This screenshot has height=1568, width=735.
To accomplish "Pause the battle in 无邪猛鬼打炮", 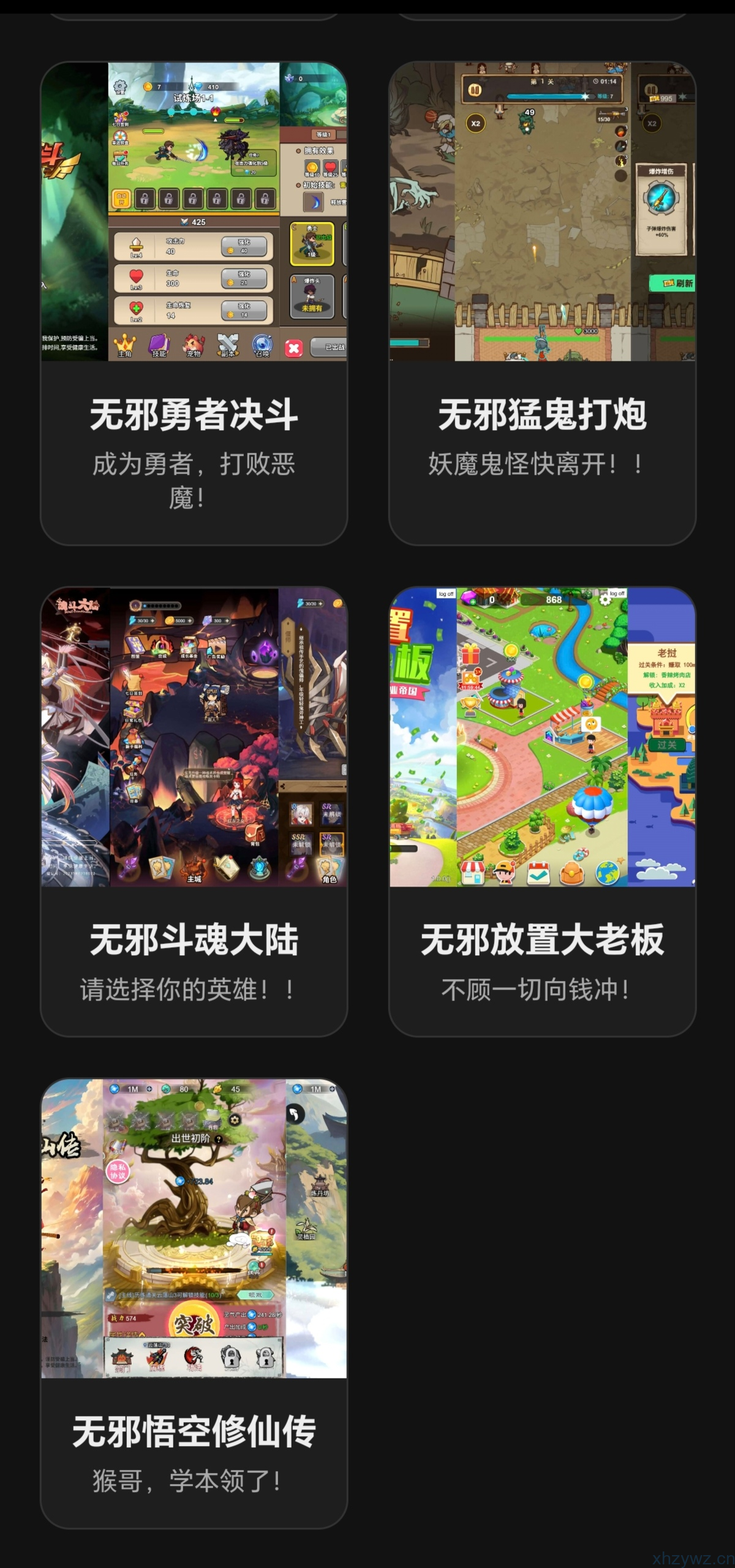I will click(x=475, y=88).
